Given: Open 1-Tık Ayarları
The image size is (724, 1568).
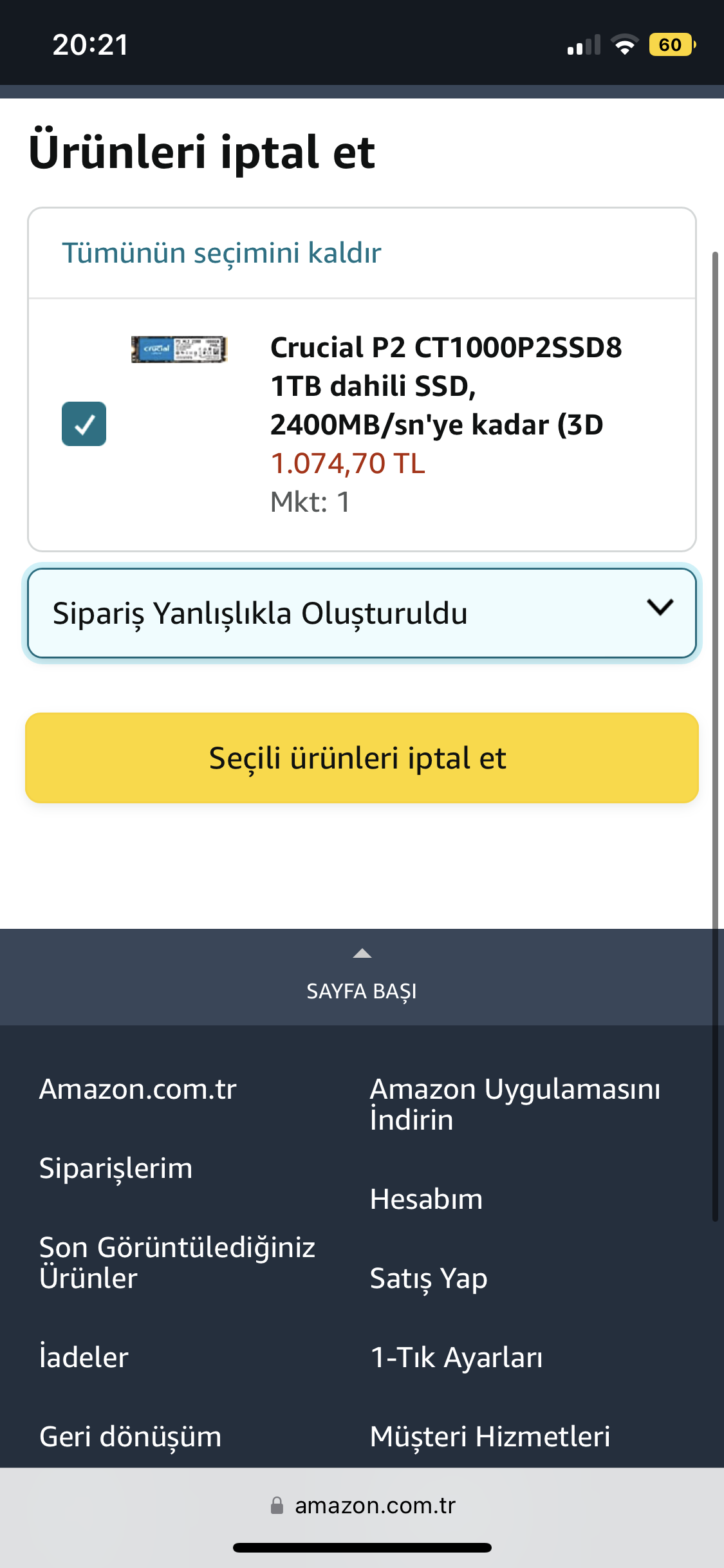Looking at the screenshot, I should [456, 1357].
